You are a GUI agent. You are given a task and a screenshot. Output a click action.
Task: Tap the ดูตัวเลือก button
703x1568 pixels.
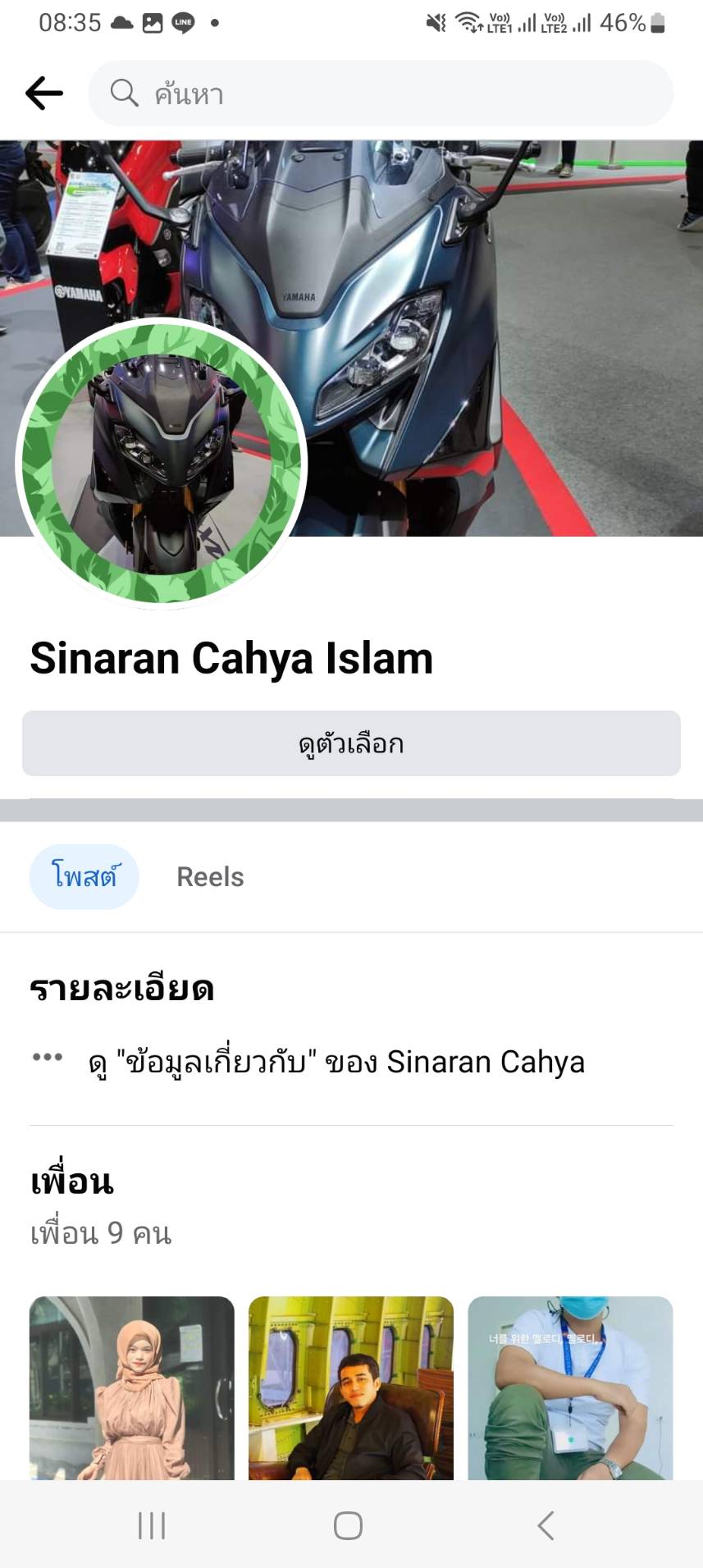point(351,743)
